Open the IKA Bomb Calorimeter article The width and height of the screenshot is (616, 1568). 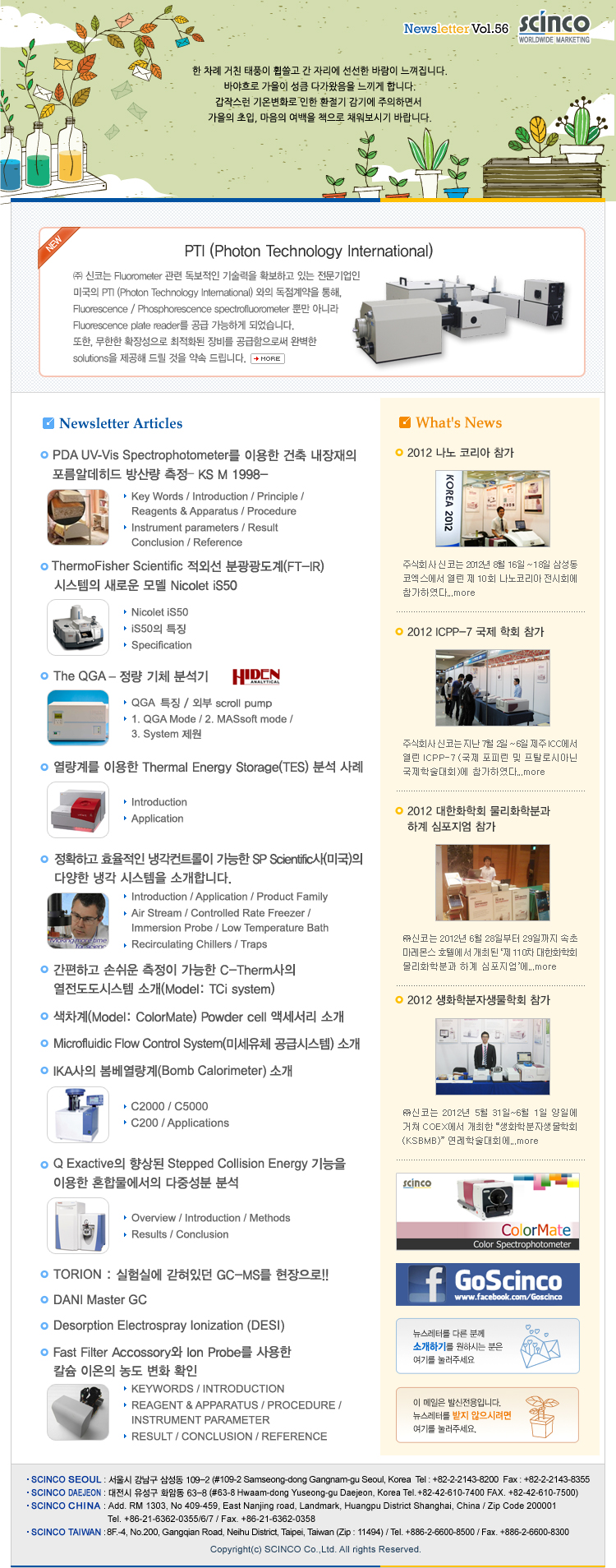click(172, 1071)
